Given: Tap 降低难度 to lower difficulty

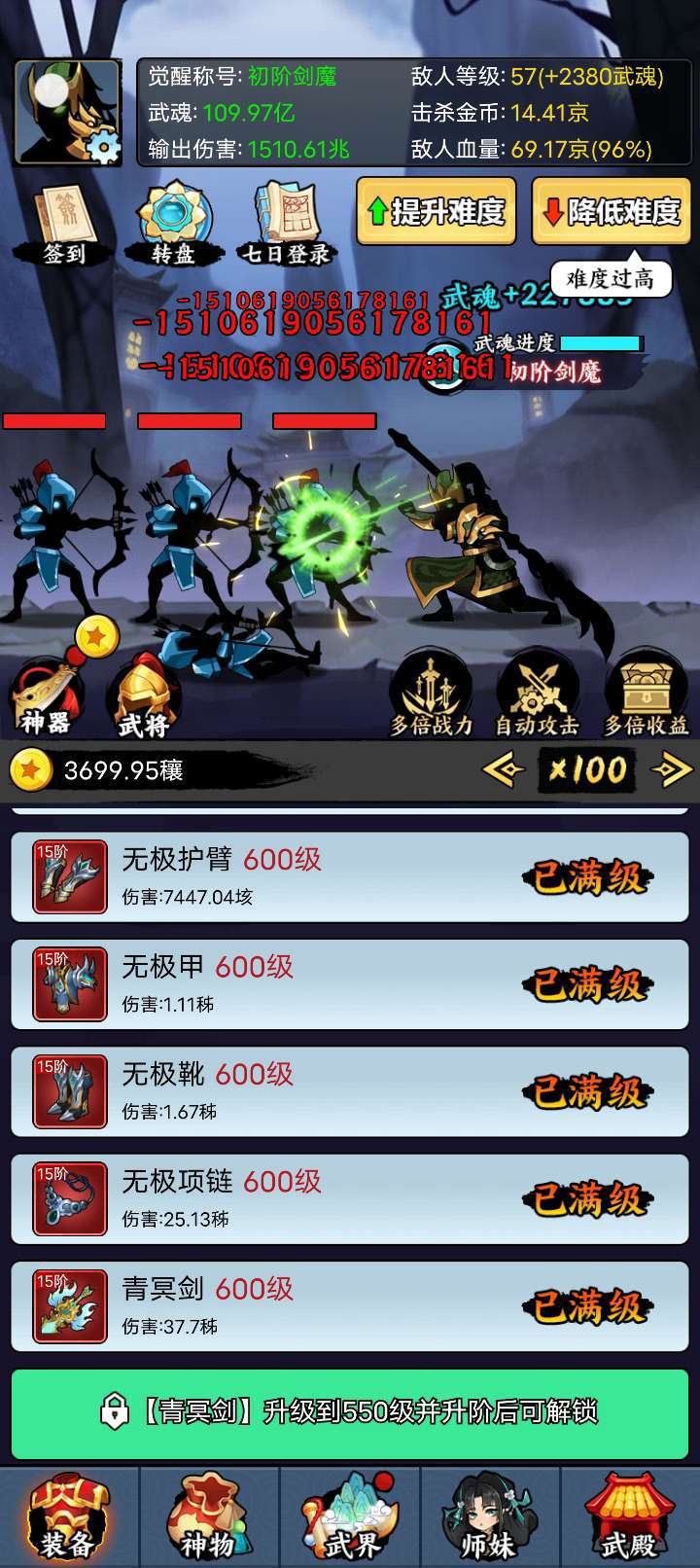Looking at the screenshot, I should coord(612,211).
